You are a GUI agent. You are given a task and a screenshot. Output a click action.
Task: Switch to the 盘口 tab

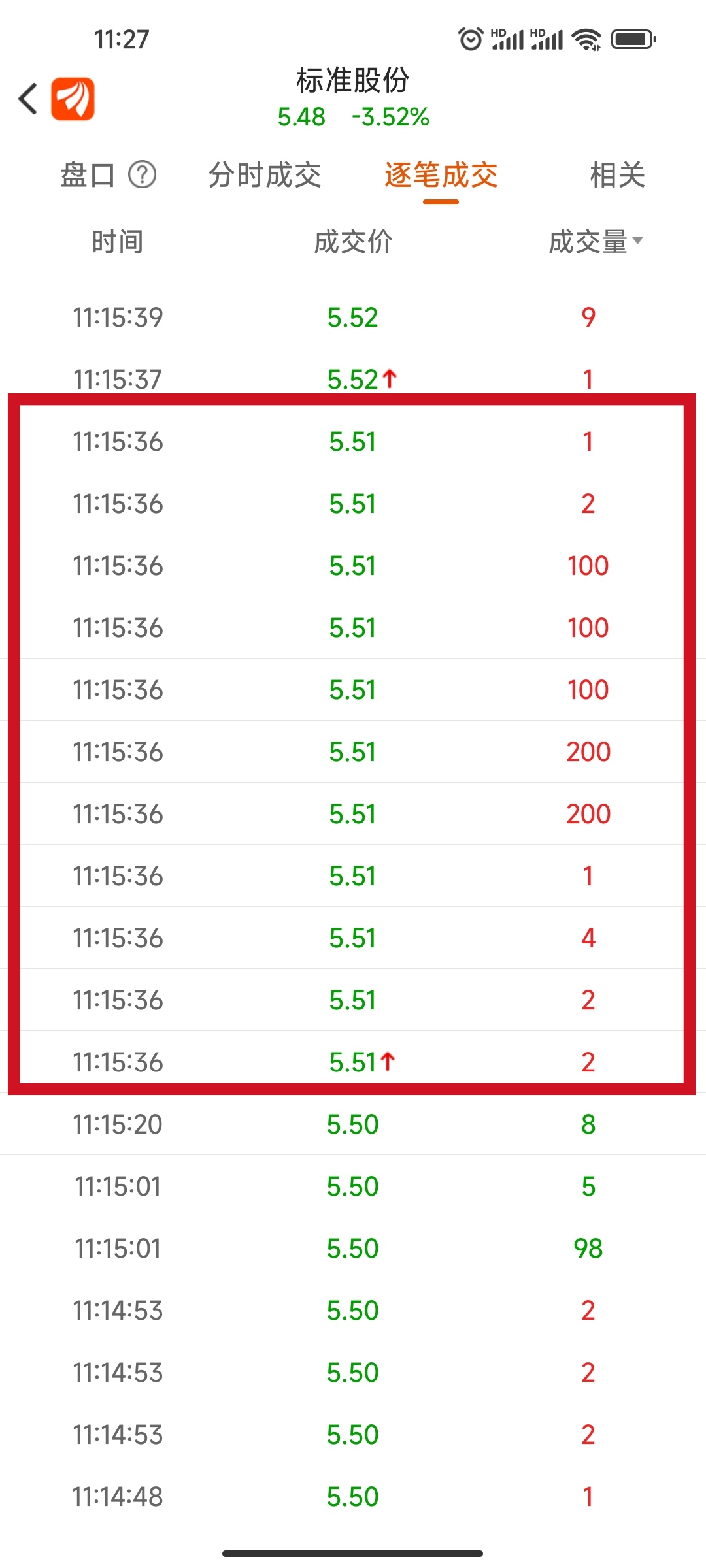pyautogui.click(x=88, y=175)
